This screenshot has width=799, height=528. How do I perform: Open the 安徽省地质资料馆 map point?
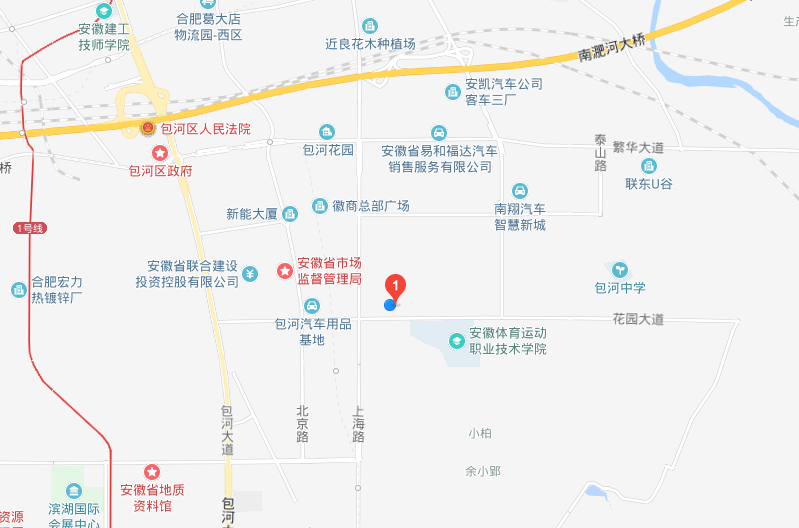point(152,471)
